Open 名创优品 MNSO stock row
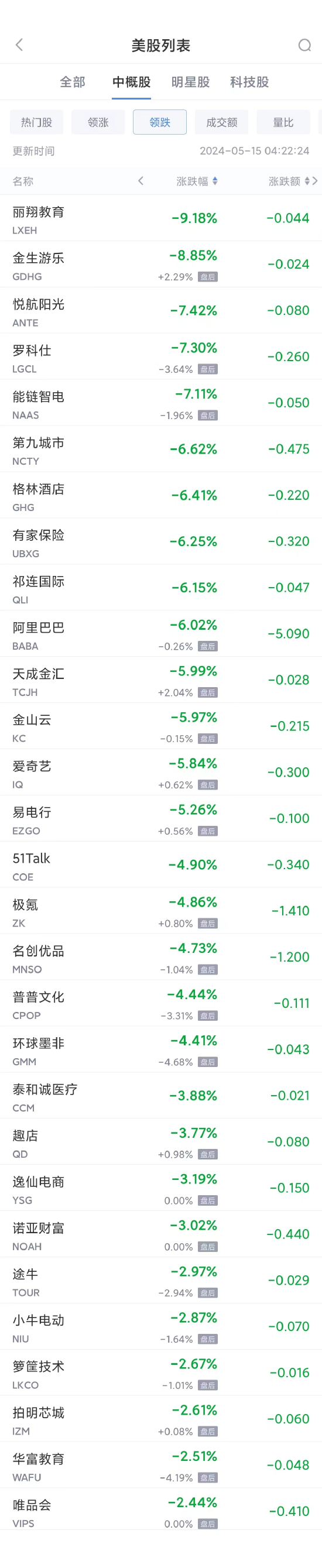Screen dimensions: 322x1568 tap(160, 958)
